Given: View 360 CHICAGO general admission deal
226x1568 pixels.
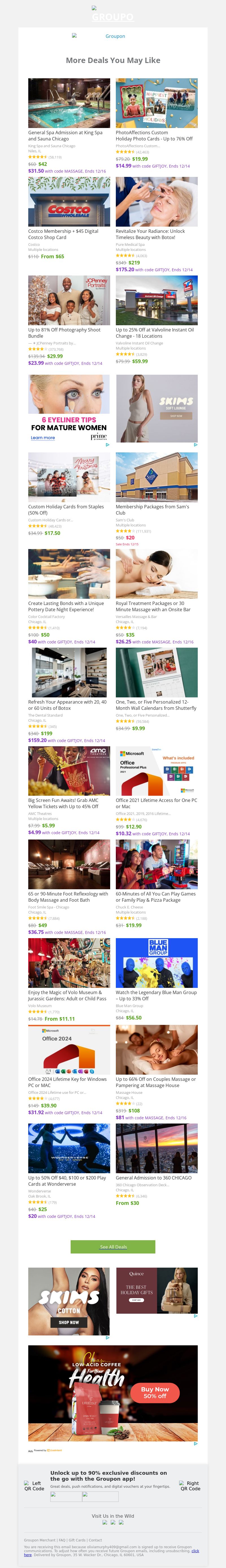Looking at the screenshot, I should pos(157,1148).
